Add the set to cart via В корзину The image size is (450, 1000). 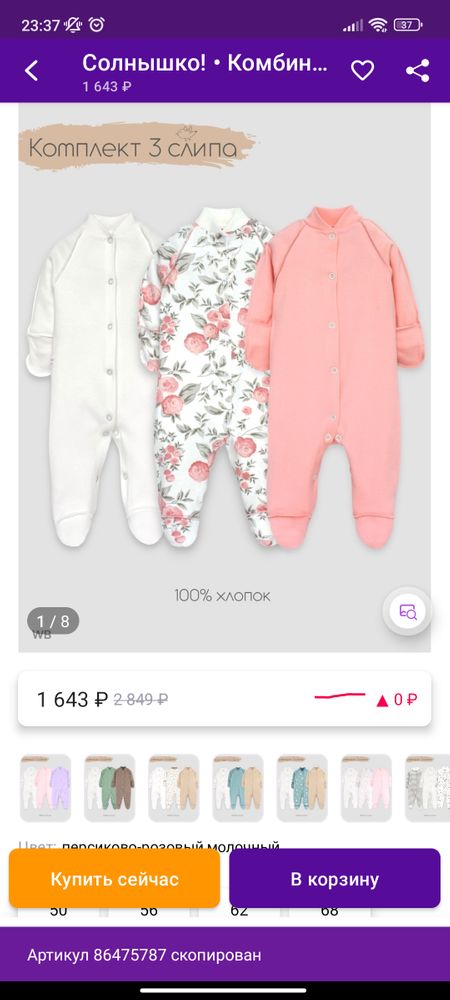335,879
